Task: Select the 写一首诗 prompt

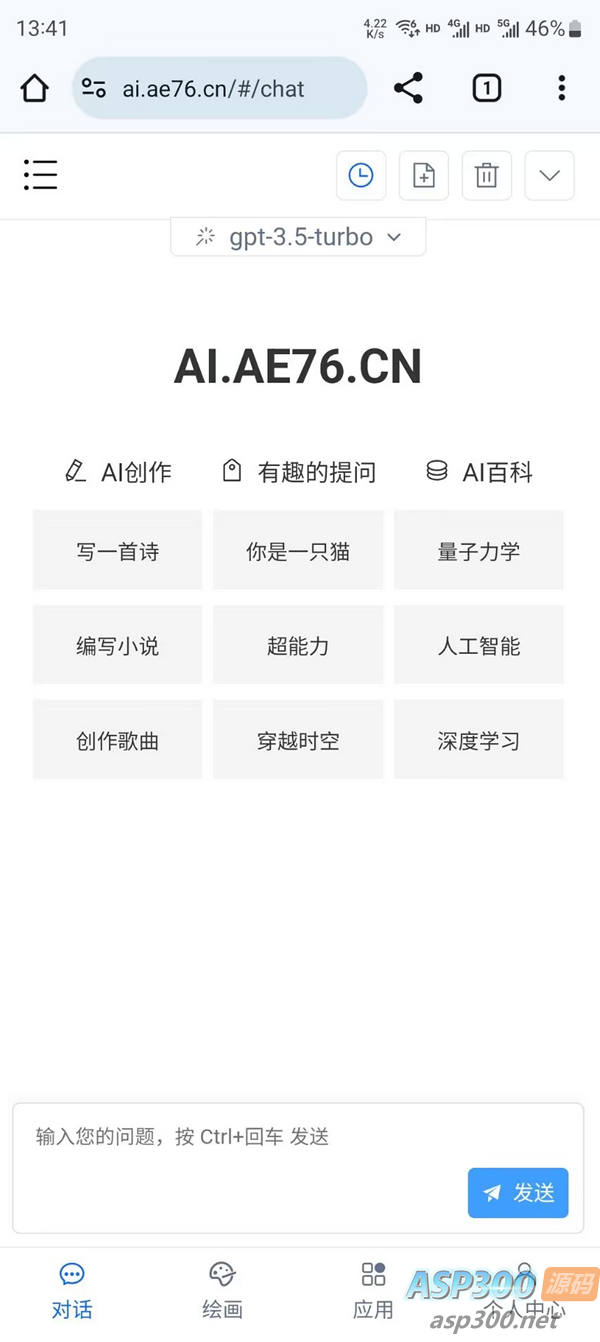Action: pyautogui.click(x=118, y=551)
